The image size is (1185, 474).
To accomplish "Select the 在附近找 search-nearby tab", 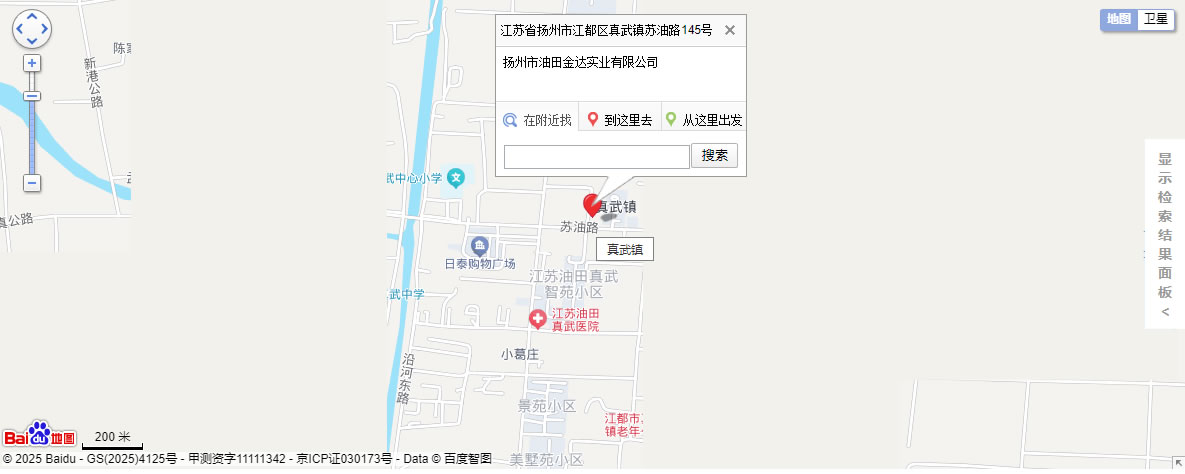I will (x=538, y=120).
